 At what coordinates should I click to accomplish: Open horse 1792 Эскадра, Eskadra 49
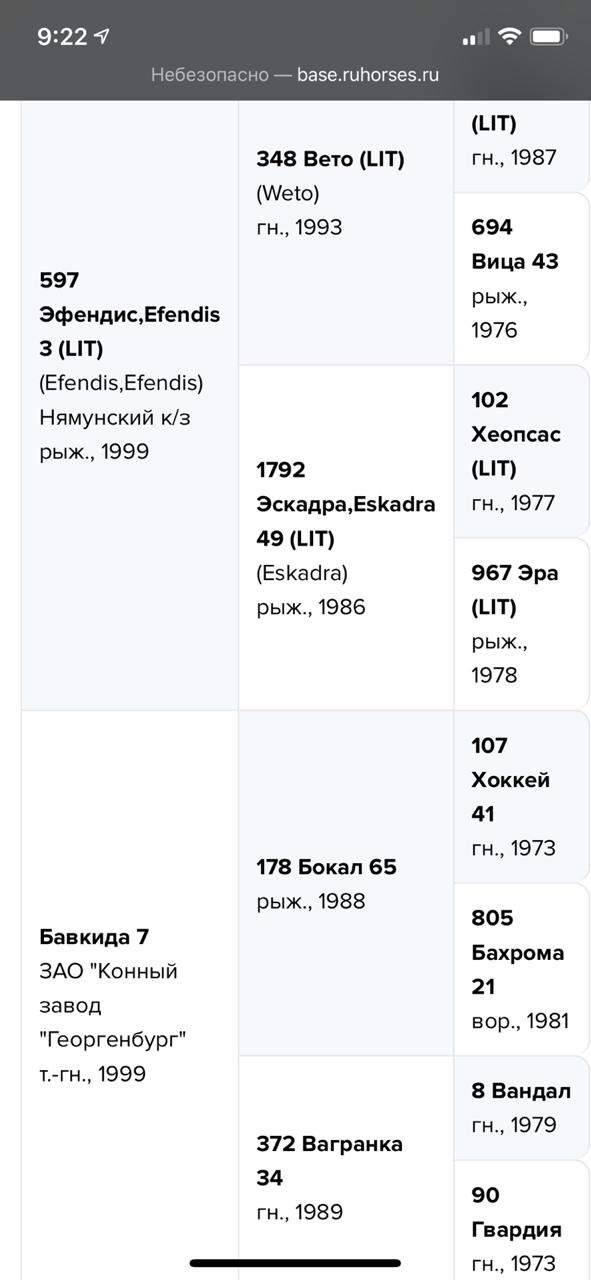(345, 504)
